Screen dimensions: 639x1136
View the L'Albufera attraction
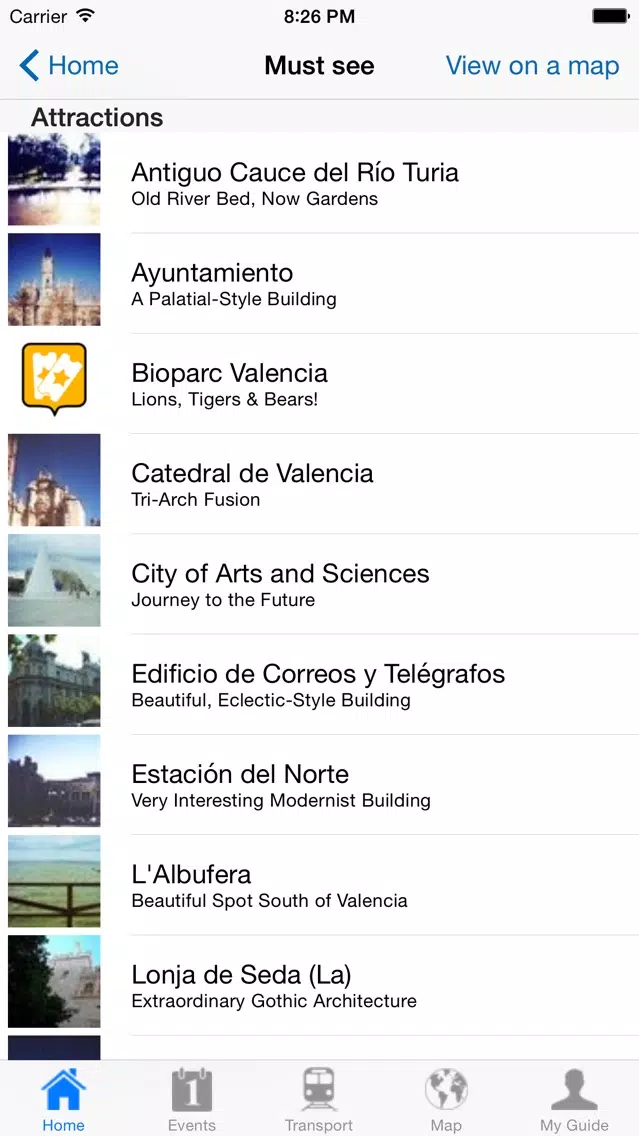tap(320, 885)
